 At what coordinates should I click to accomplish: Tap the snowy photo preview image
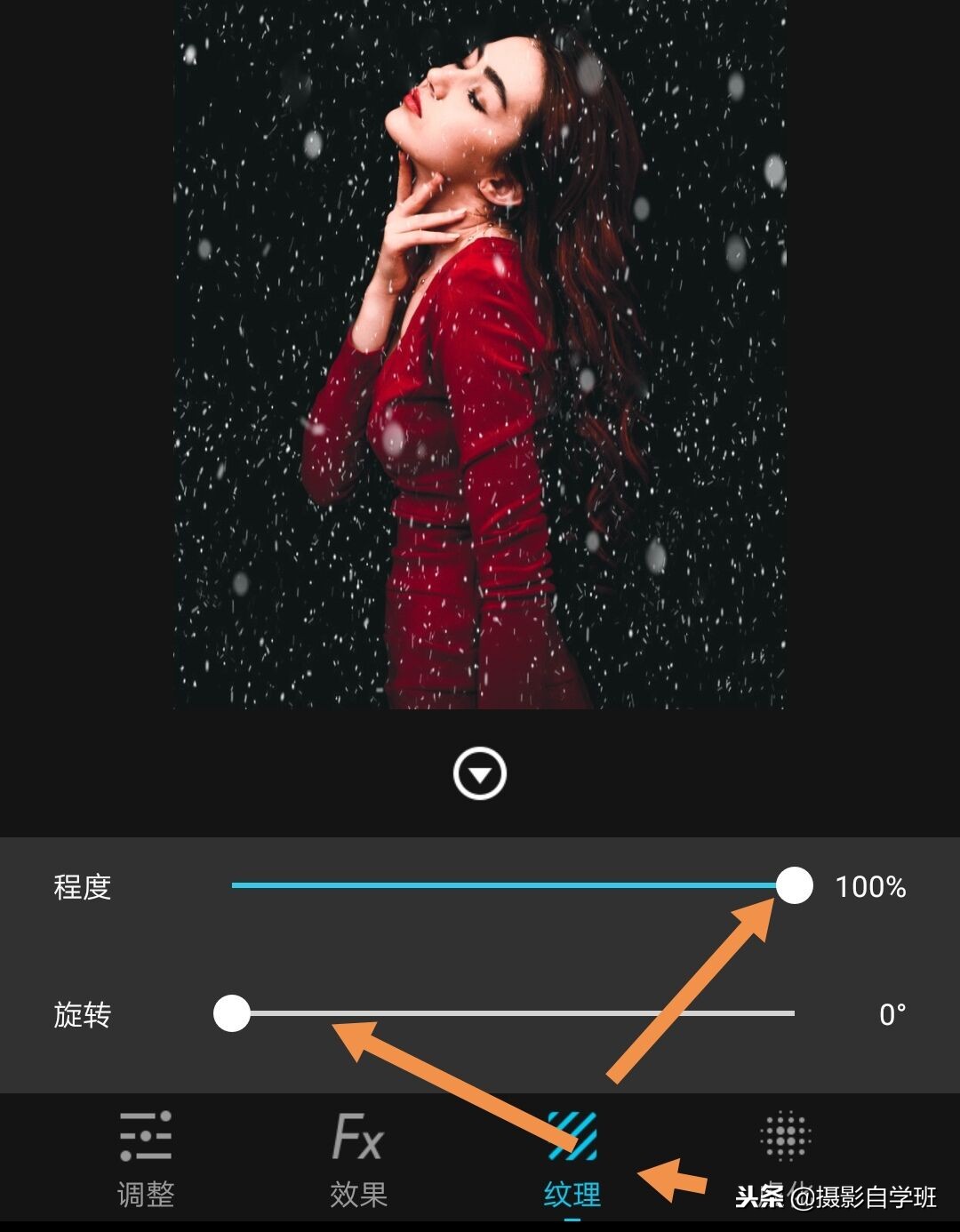pos(480,356)
